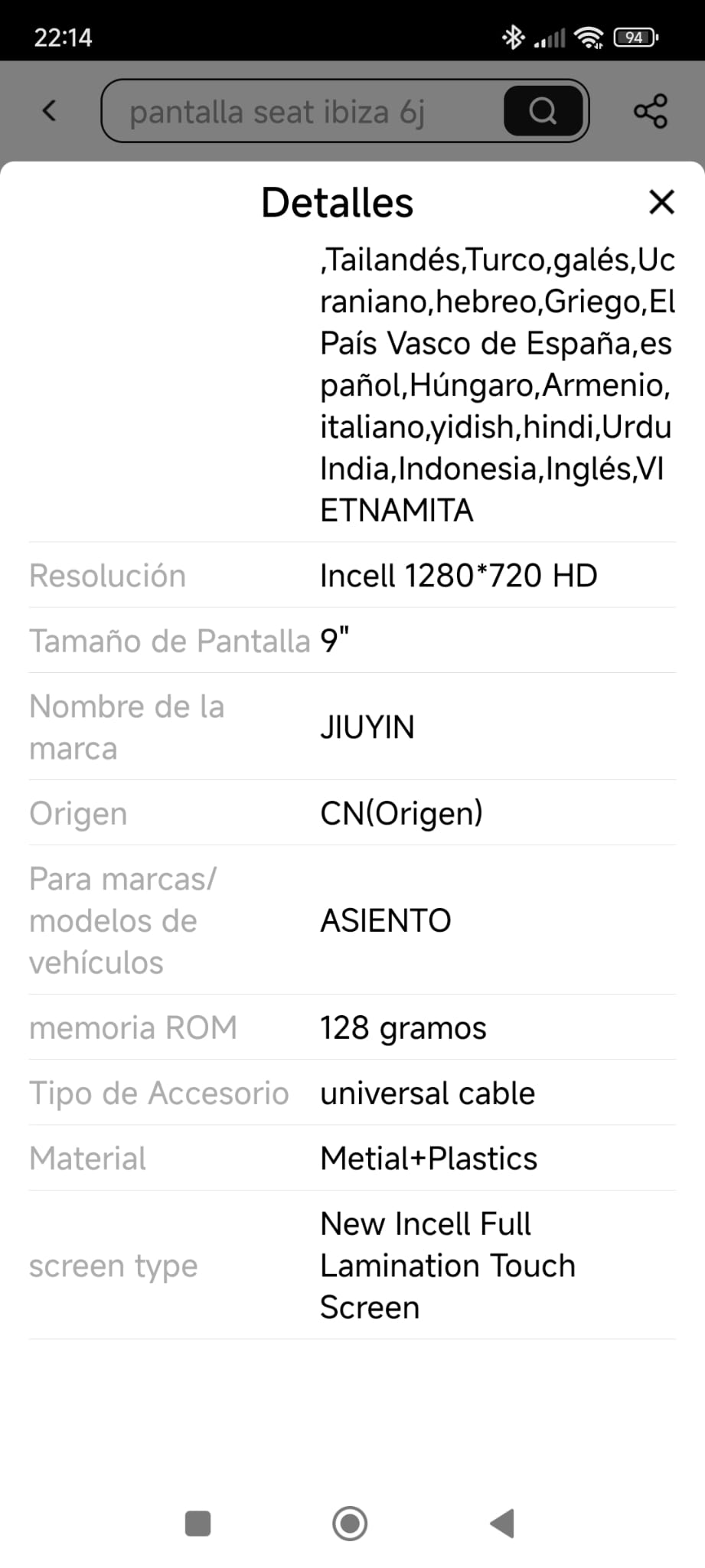Tap the search box showing pantalla seat ibiza 6j
The image size is (705, 1568).
299,112
